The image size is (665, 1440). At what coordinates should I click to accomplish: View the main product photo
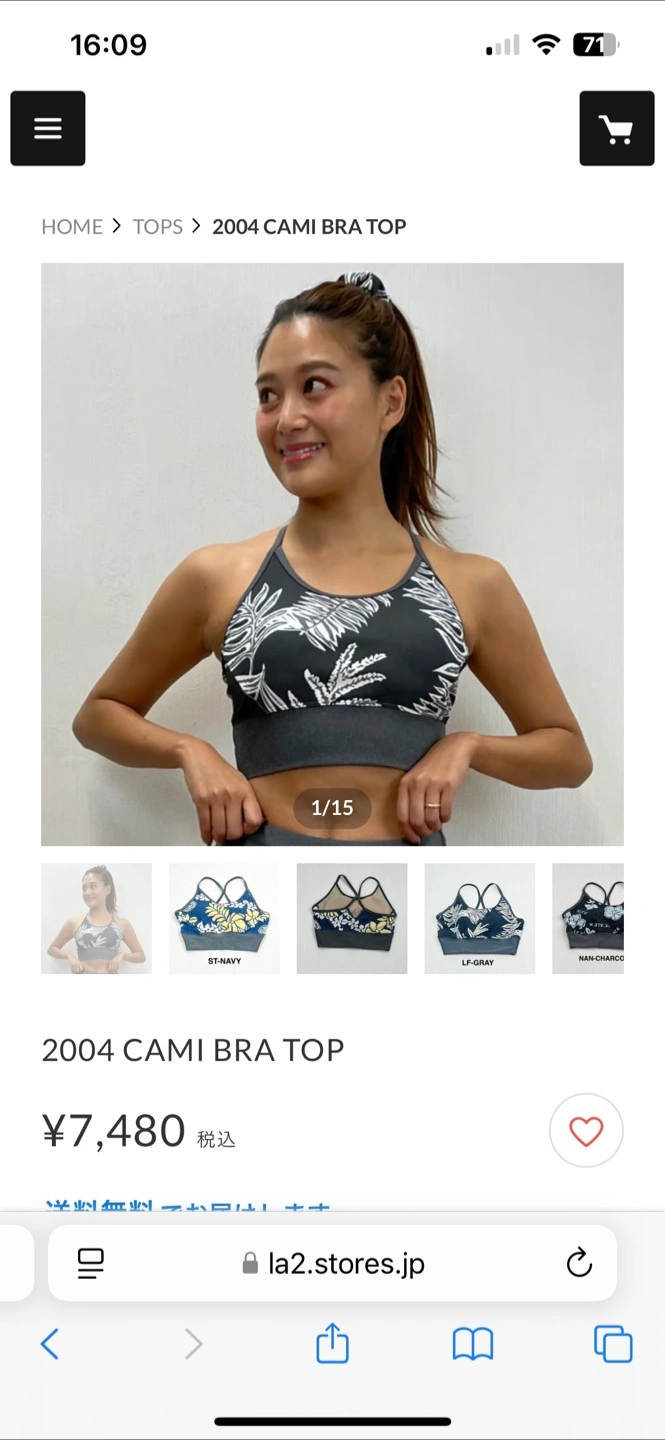pos(332,554)
